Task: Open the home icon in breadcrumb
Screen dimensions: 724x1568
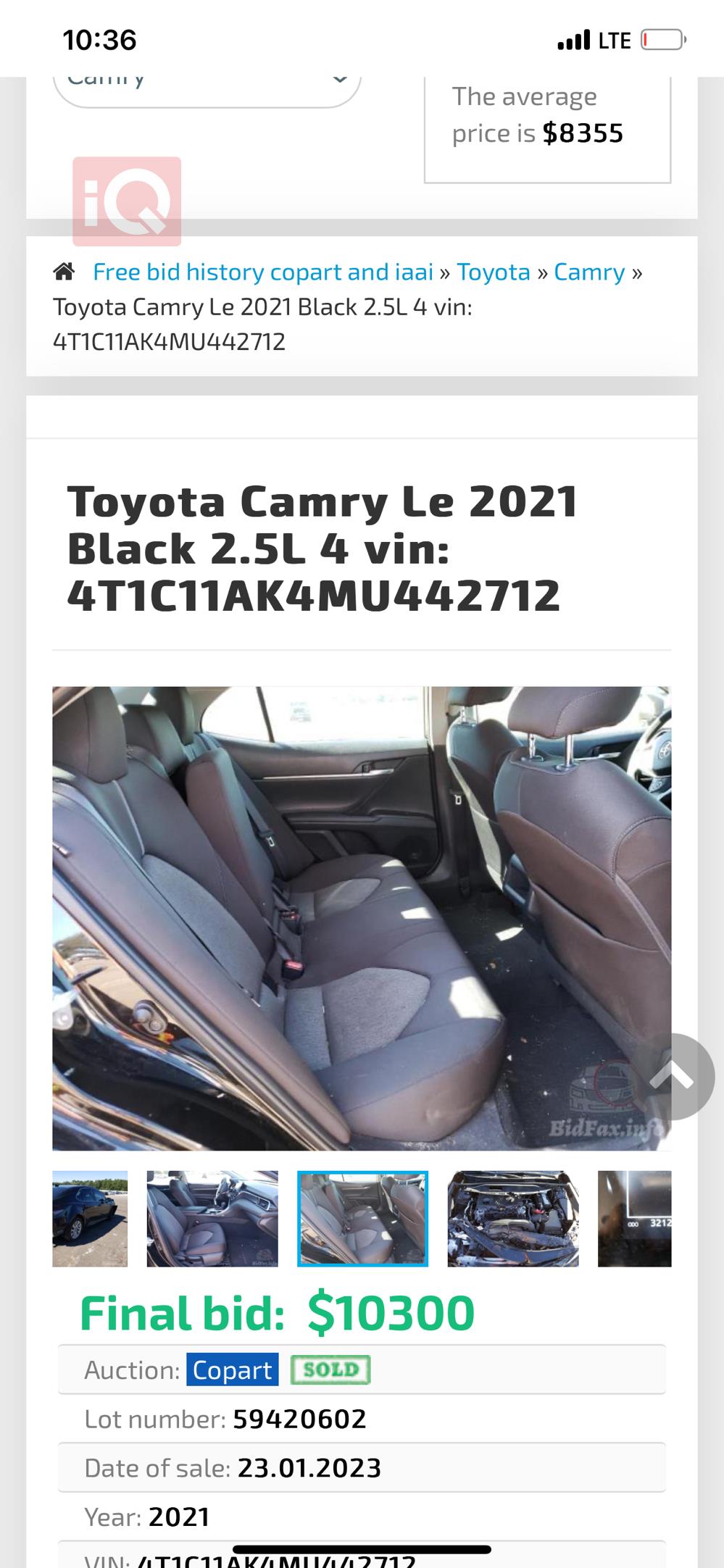Action: pyautogui.click(x=64, y=272)
